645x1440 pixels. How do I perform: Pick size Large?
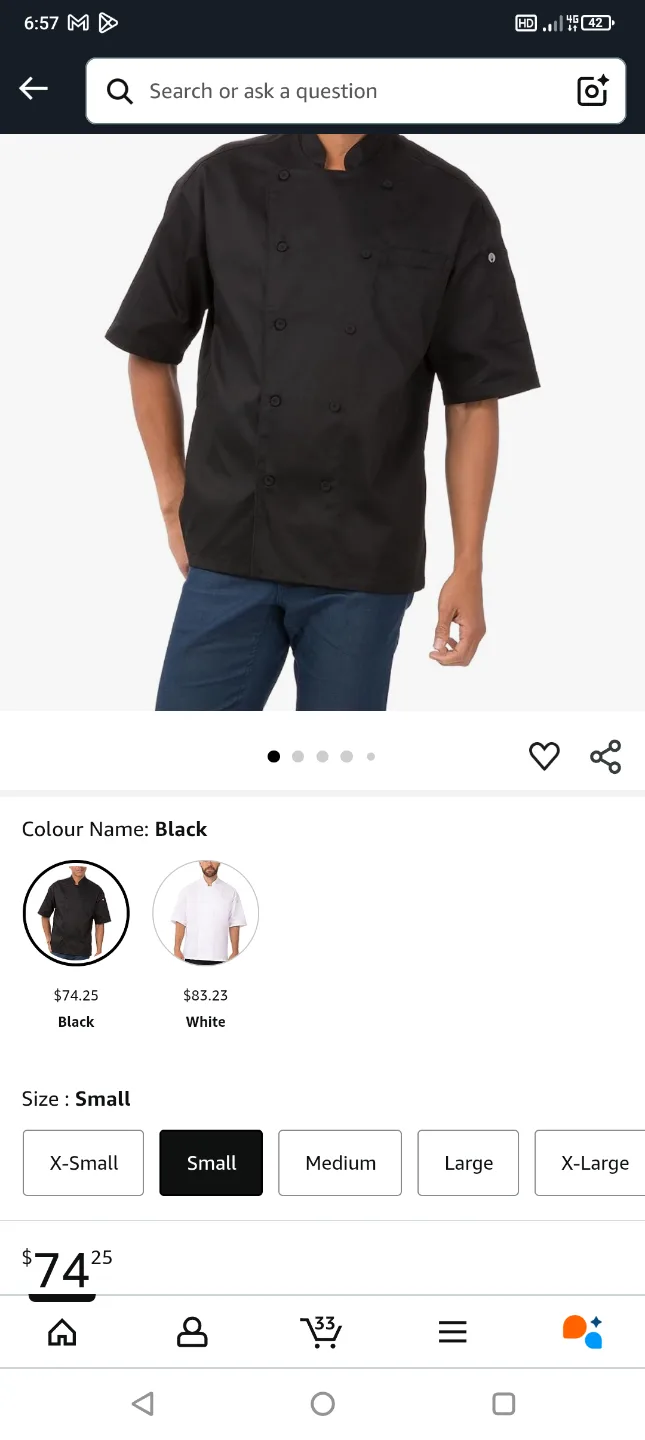tap(468, 1163)
